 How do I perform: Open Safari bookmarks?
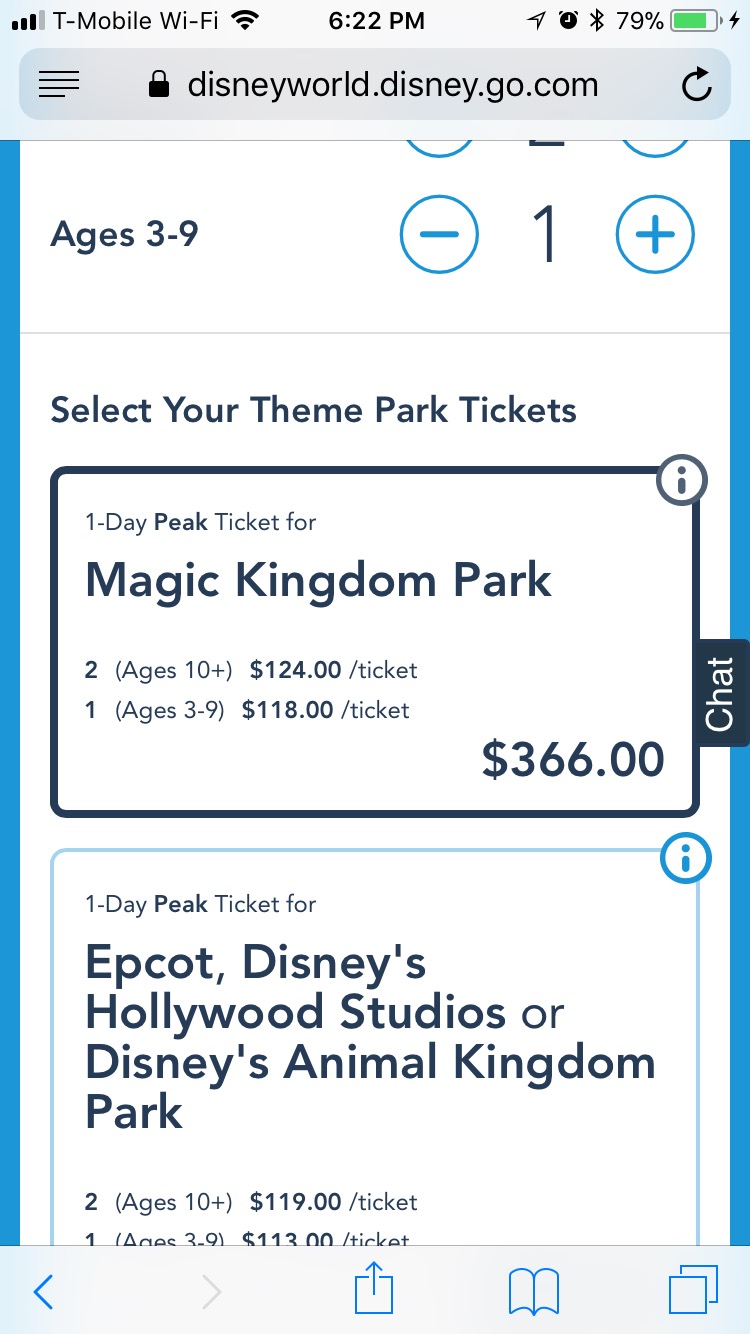534,1291
